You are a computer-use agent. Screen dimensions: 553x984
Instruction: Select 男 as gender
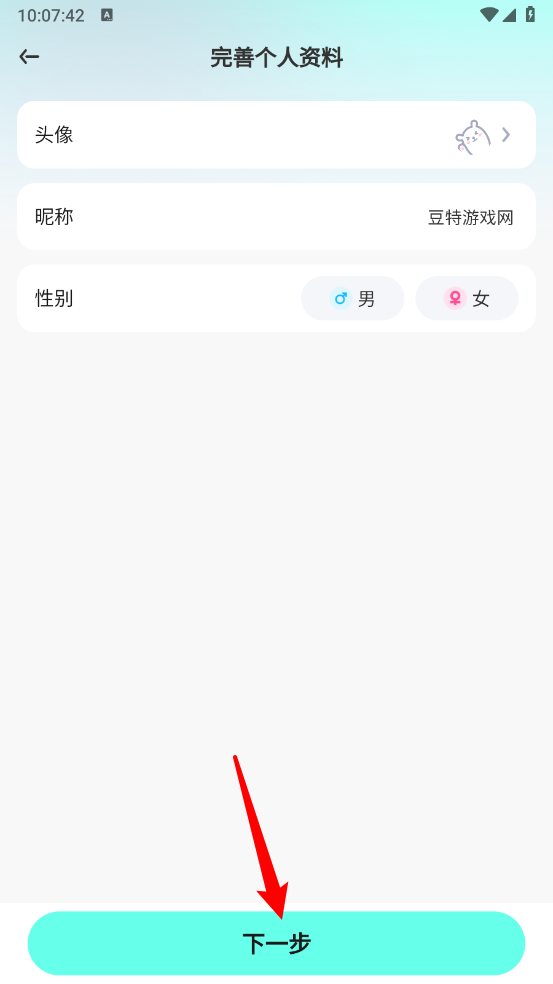pos(353,299)
